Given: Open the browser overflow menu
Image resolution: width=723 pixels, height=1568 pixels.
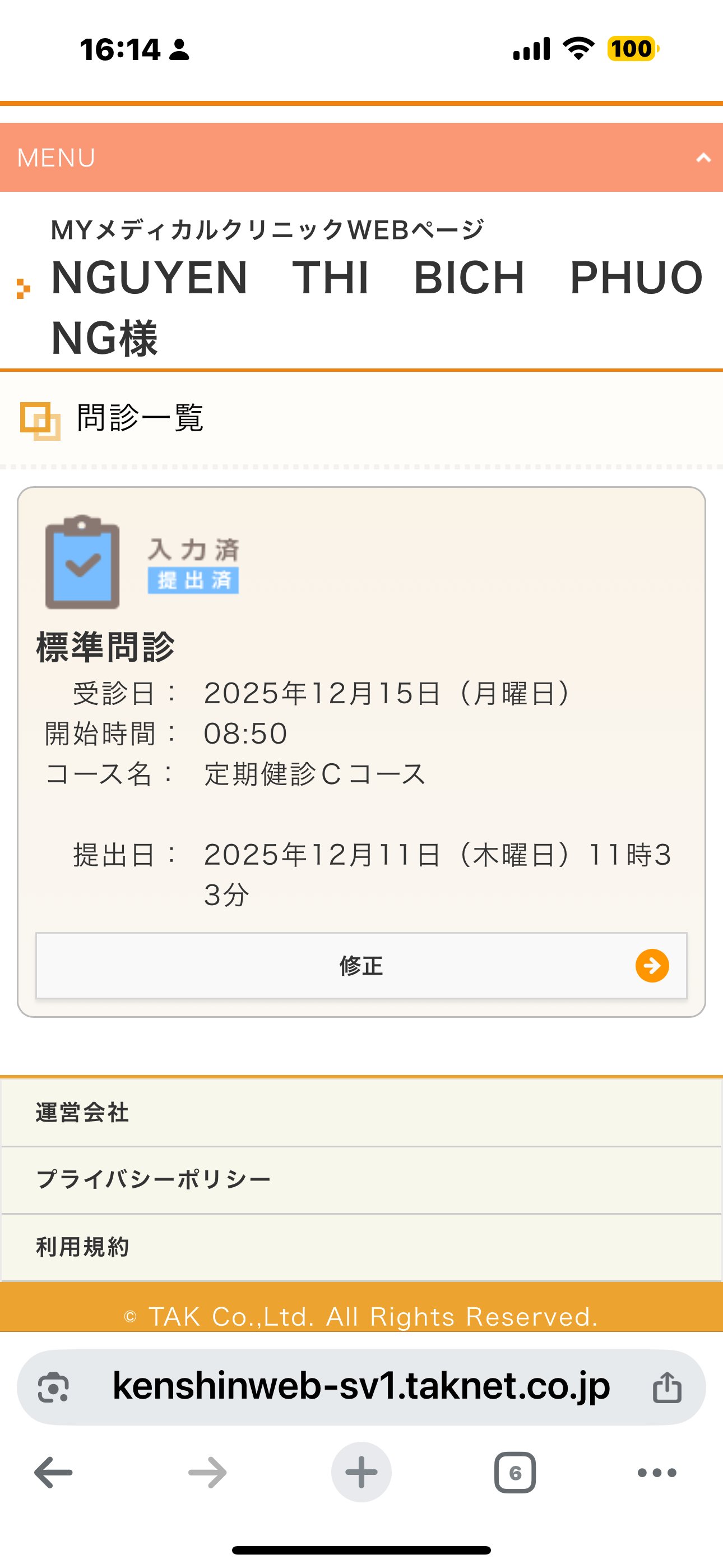Looking at the screenshot, I should pos(657,1473).
